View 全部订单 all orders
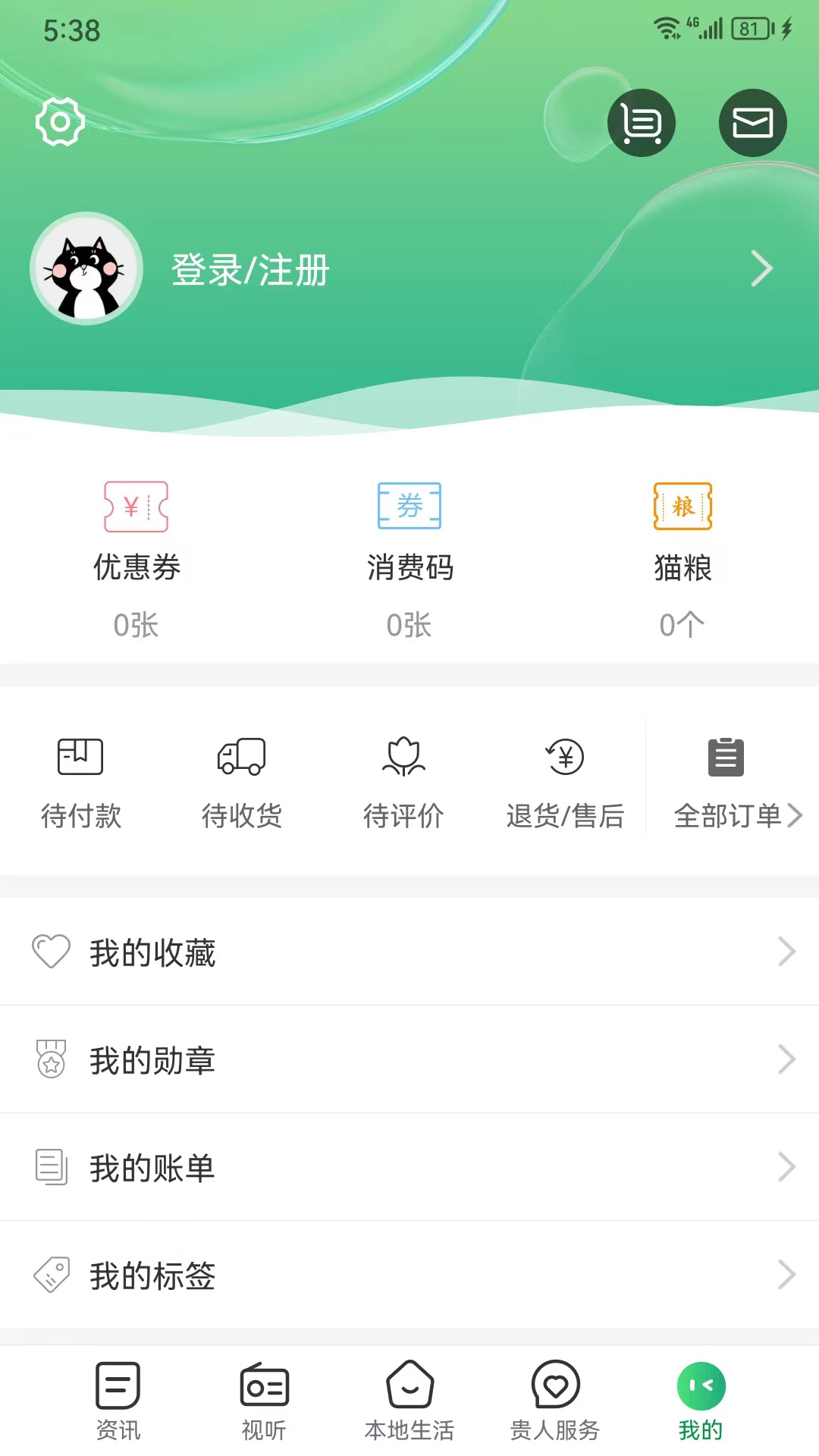 pyautogui.click(x=736, y=781)
